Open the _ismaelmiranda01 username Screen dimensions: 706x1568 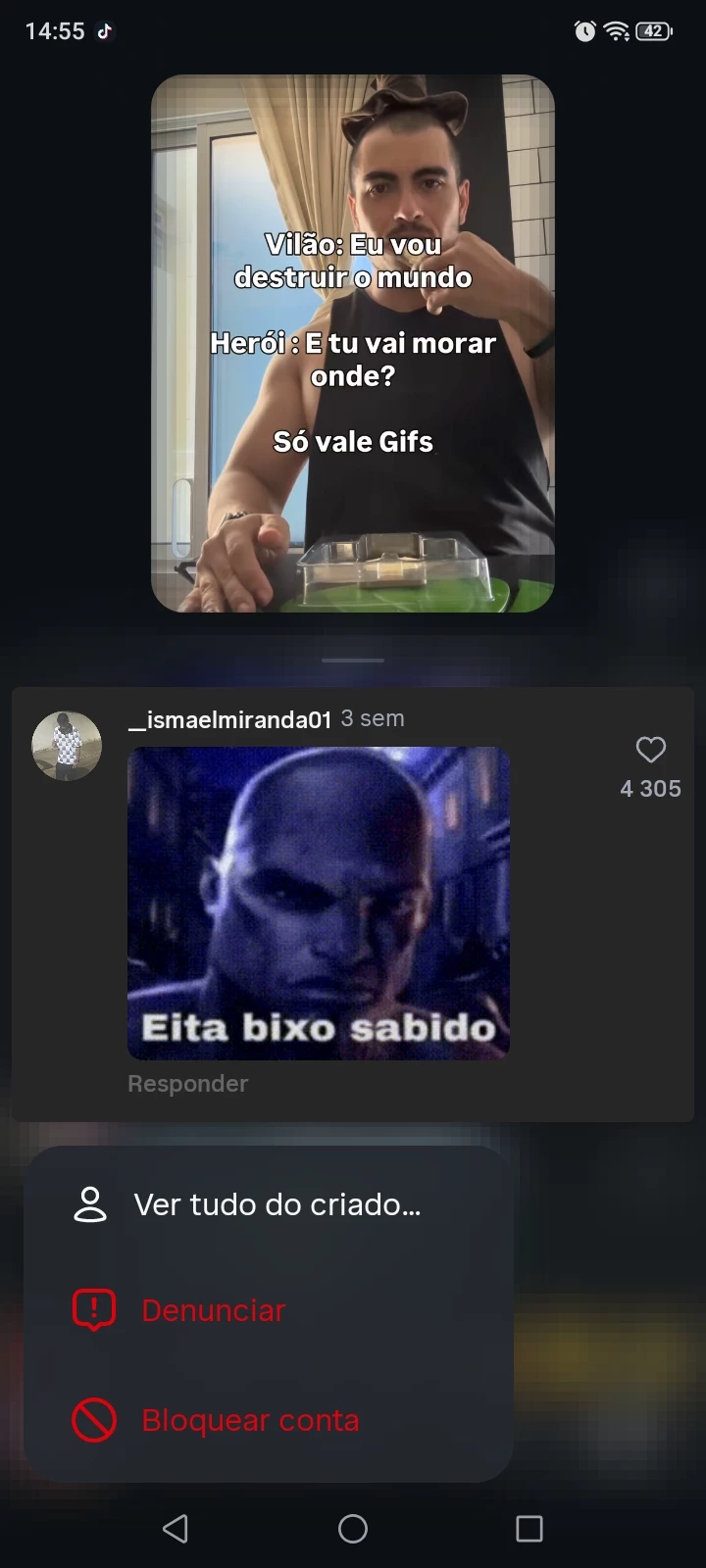coord(230,719)
